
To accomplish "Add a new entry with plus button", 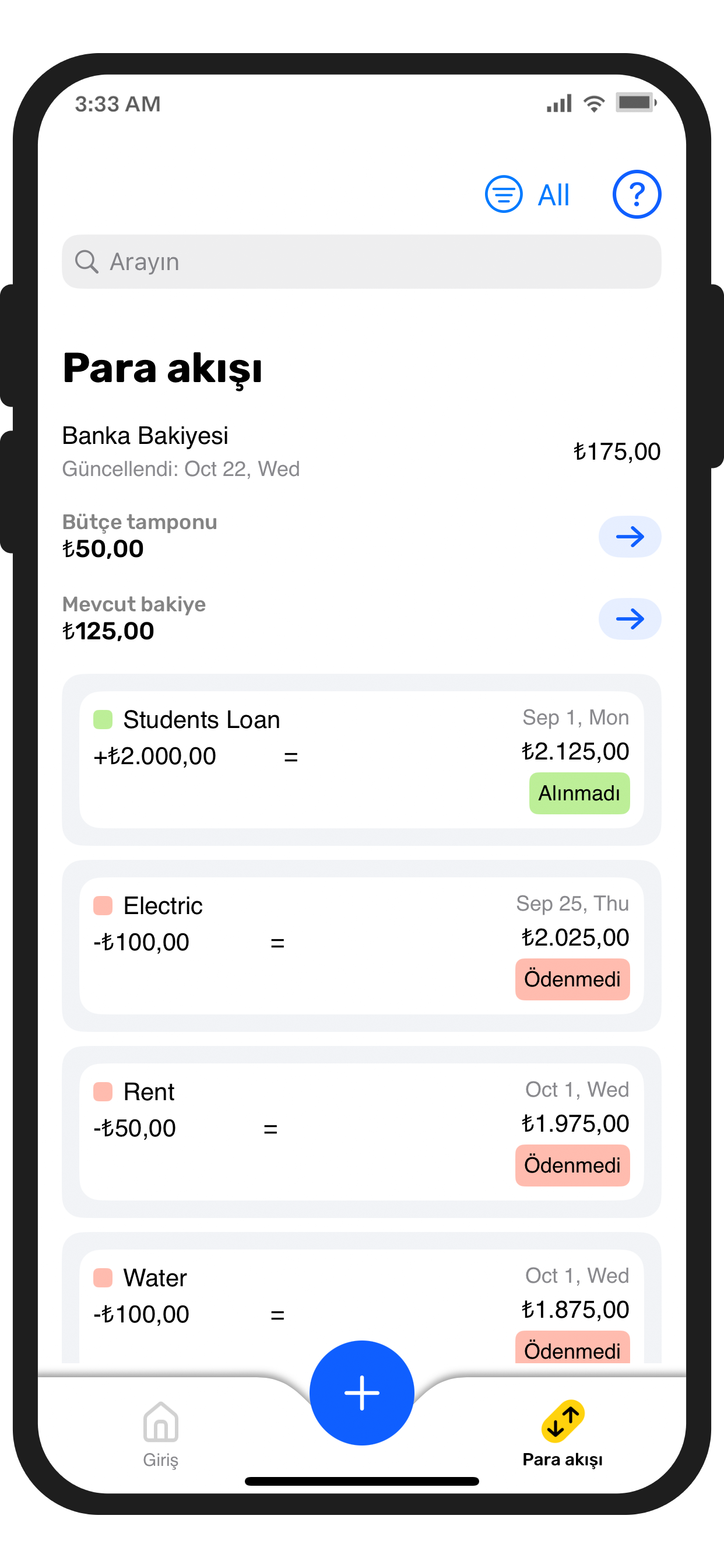I will click(361, 1392).
